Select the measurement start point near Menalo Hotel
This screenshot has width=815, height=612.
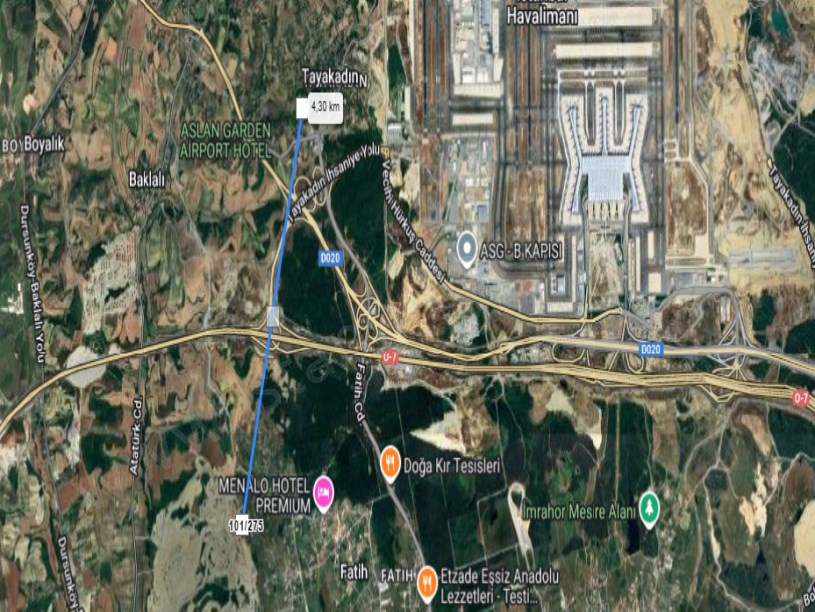tap(242, 519)
